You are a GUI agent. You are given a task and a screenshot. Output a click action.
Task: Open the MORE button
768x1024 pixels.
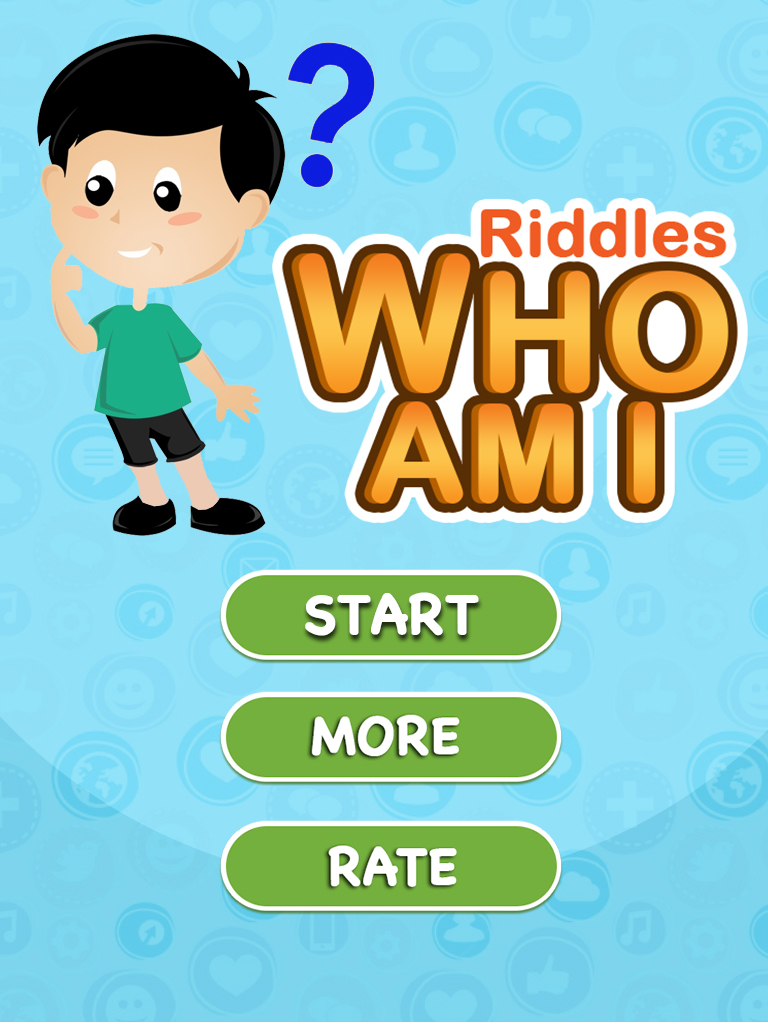click(390, 737)
